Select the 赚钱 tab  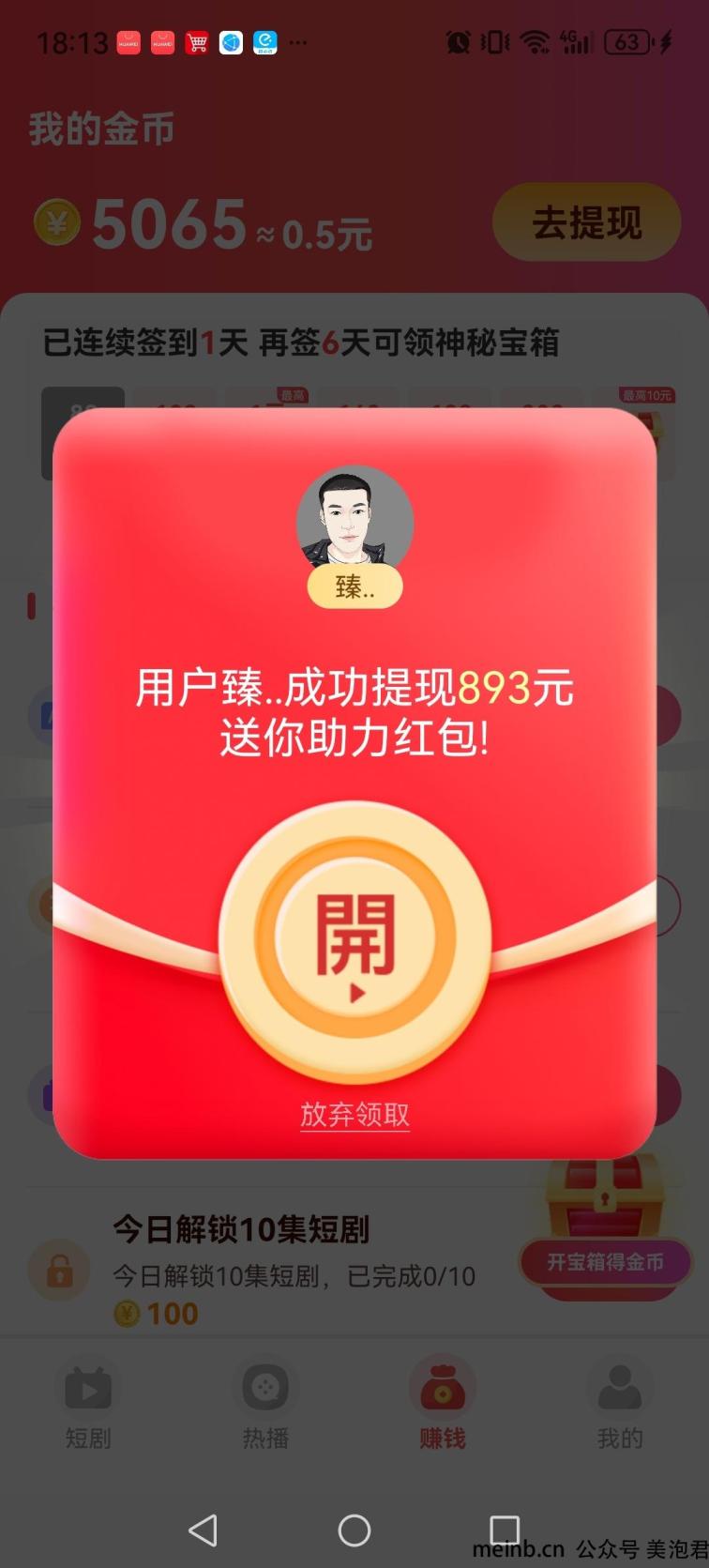pos(443,1405)
